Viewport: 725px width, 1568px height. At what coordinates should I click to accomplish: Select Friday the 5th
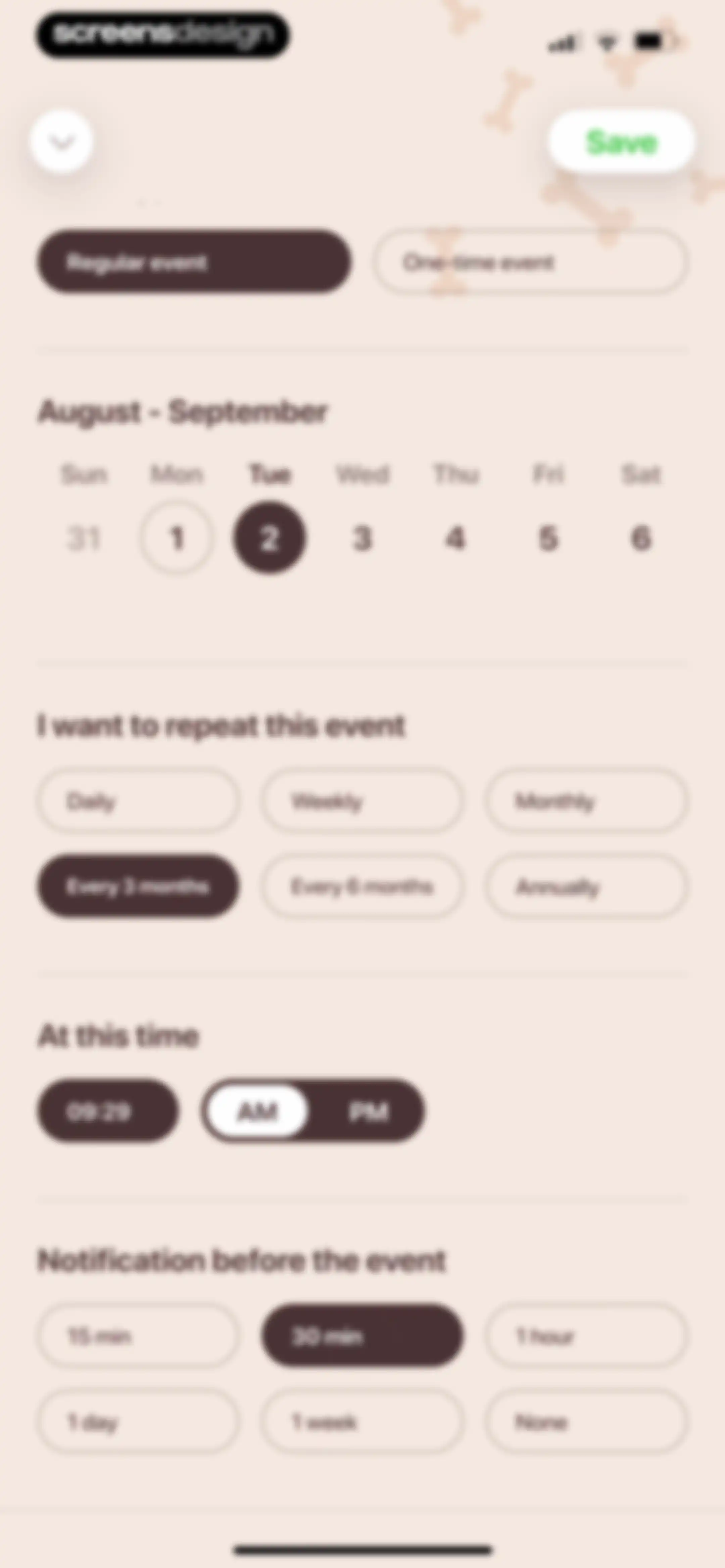(547, 538)
